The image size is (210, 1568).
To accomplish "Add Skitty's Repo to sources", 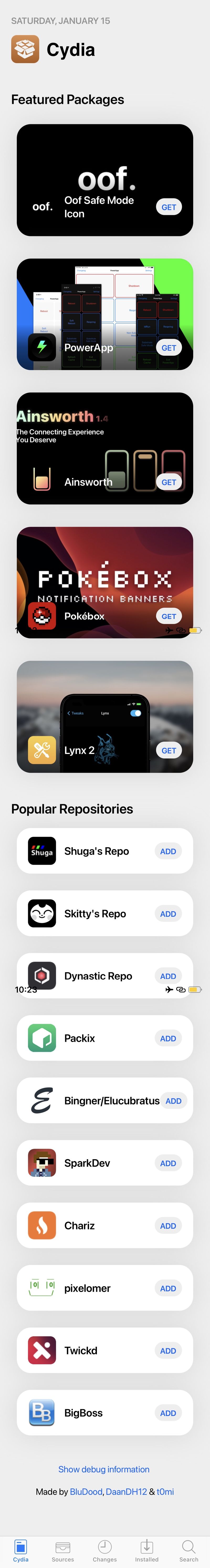I will (x=168, y=914).
